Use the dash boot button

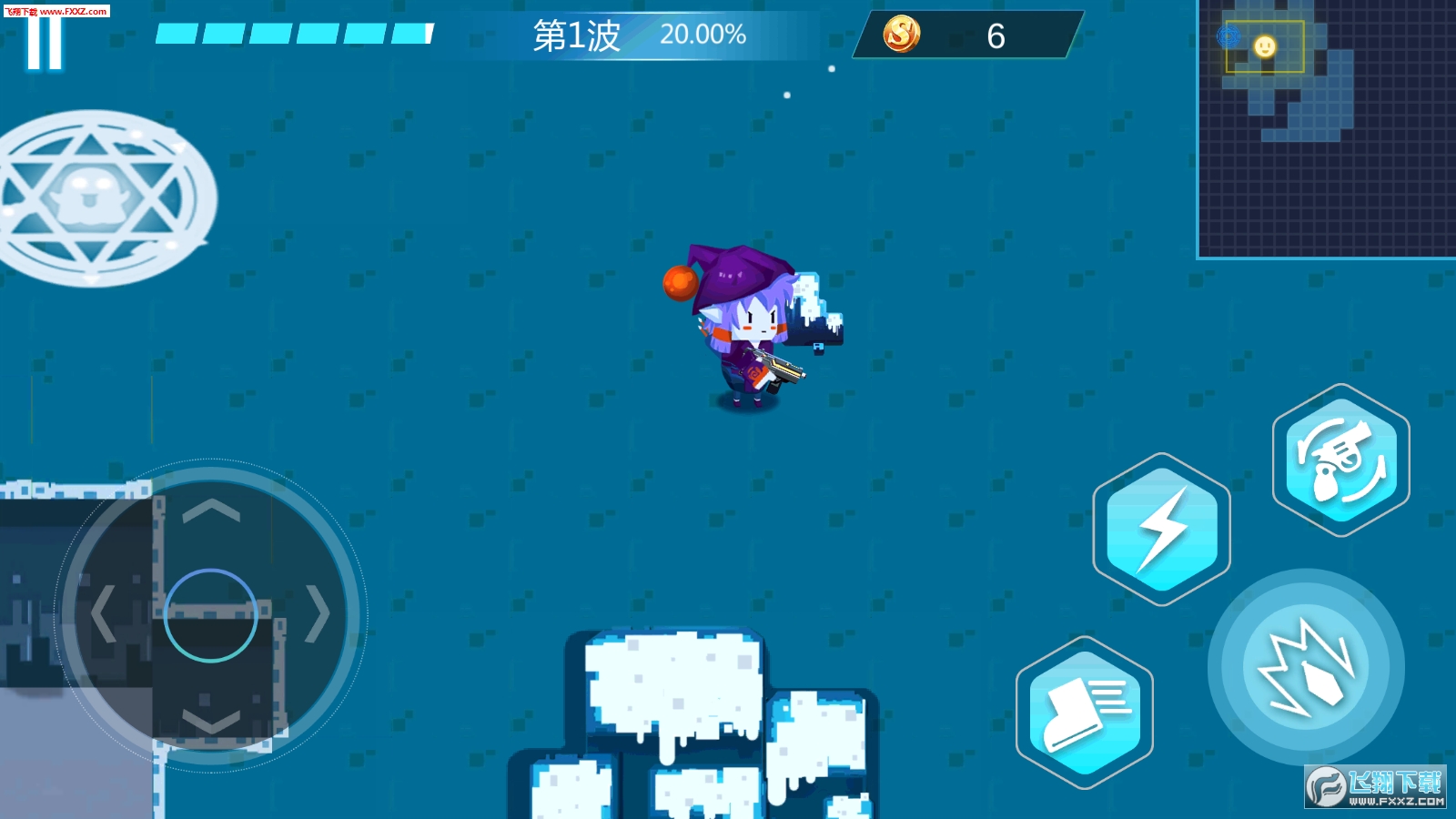1085,713
